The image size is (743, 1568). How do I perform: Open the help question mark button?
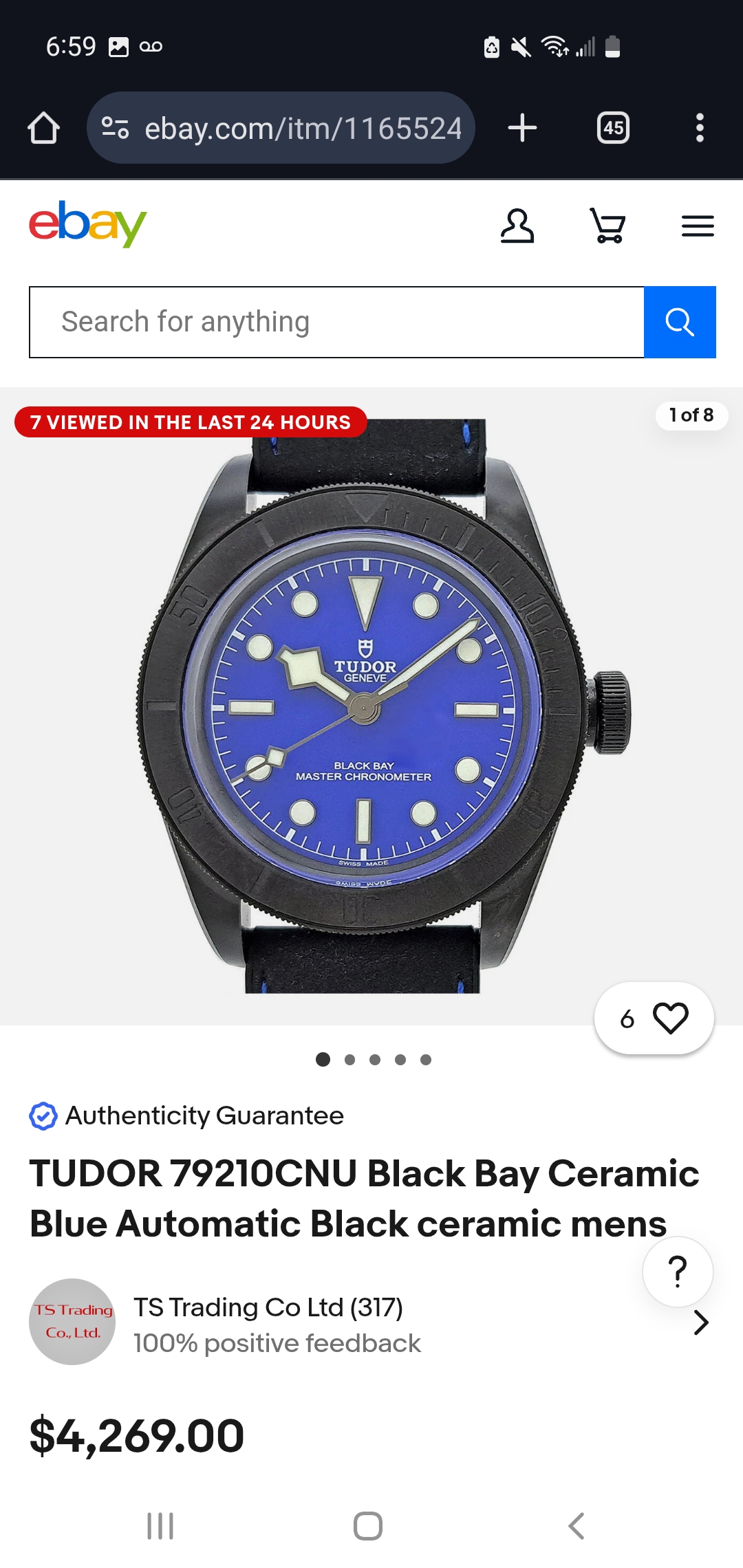pyautogui.click(x=678, y=1272)
